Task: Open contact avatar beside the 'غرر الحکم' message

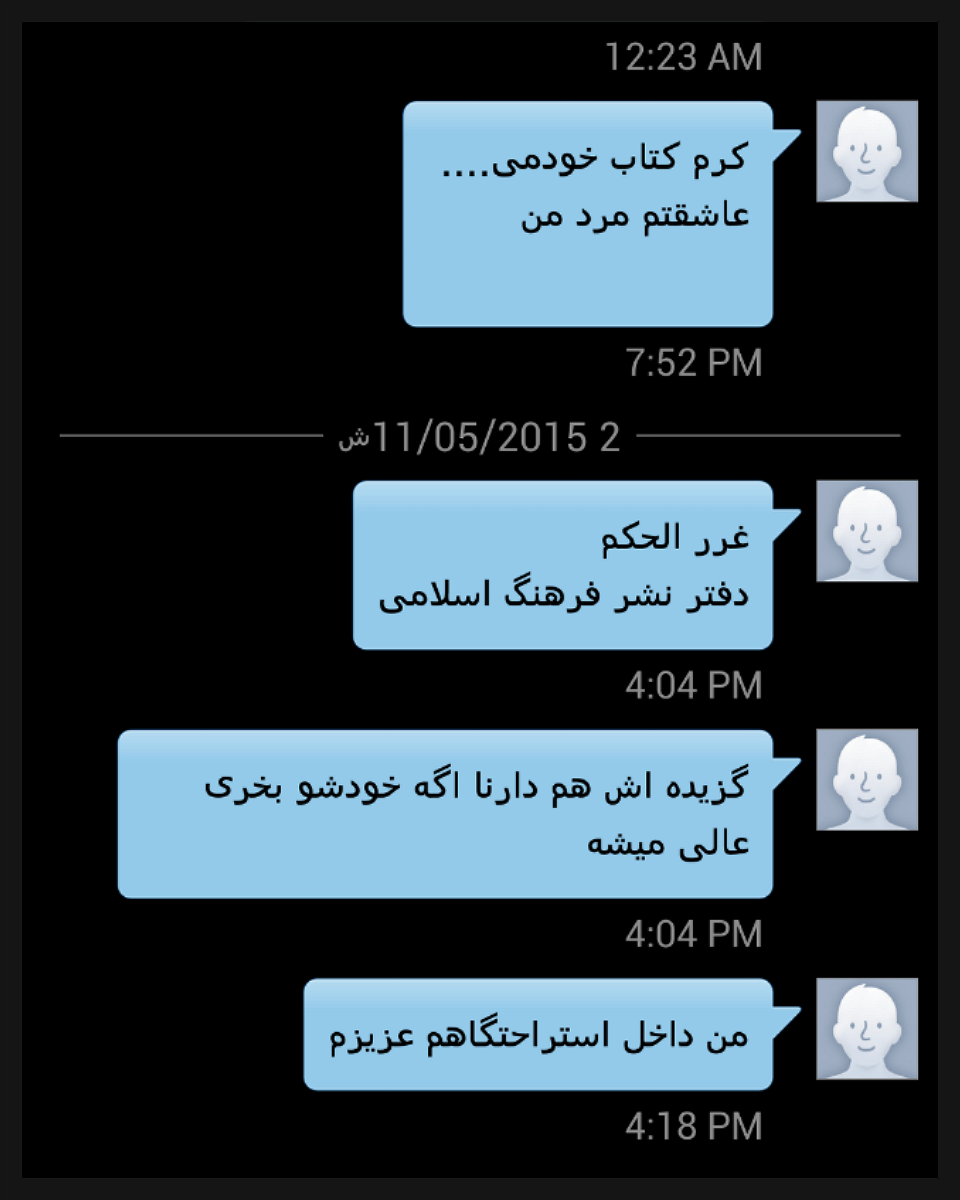Action: coord(867,531)
